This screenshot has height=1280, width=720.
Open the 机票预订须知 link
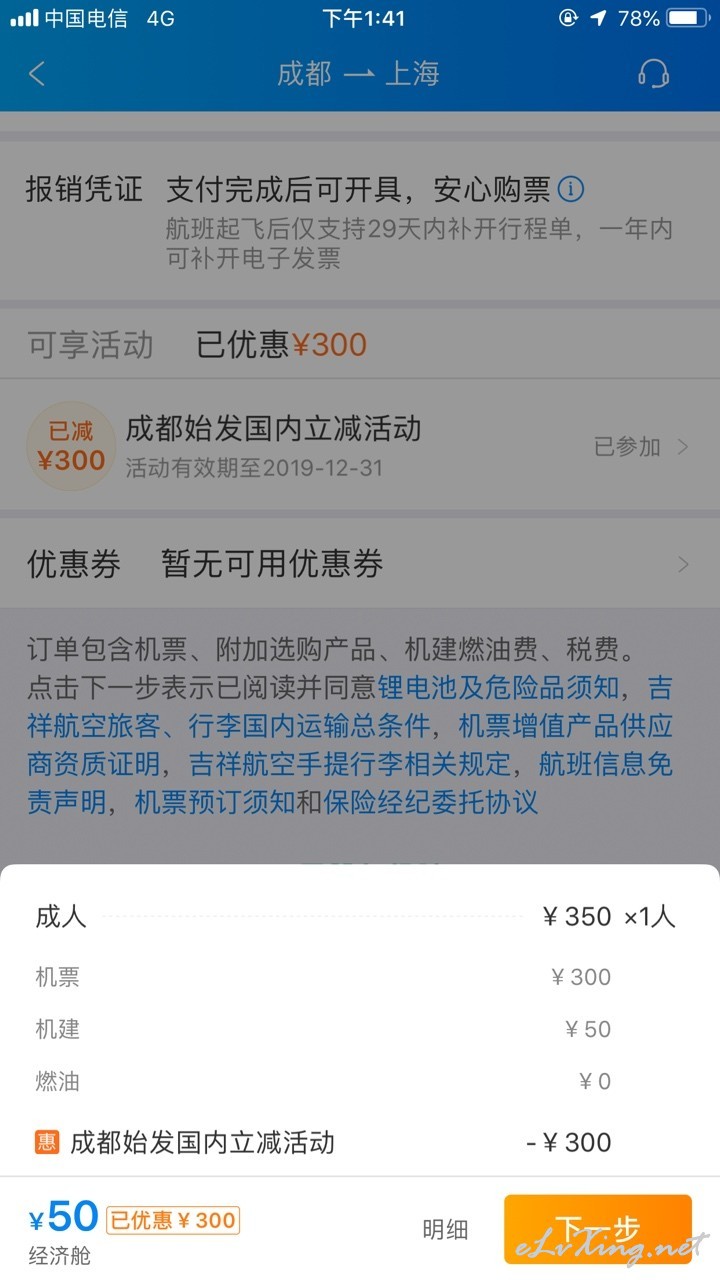pyautogui.click(x=215, y=801)
